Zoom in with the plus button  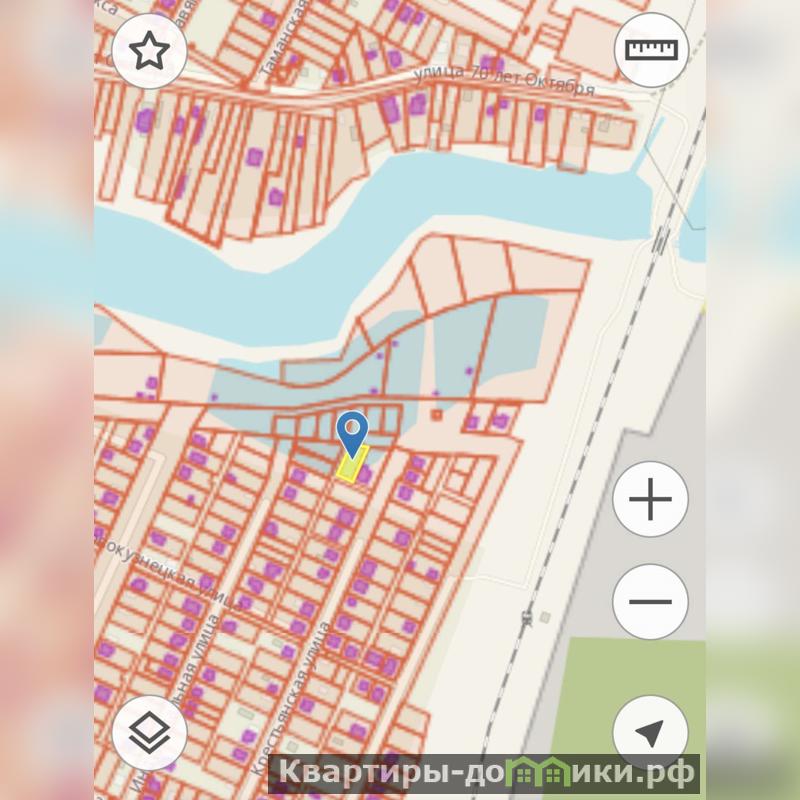(650, 498)
